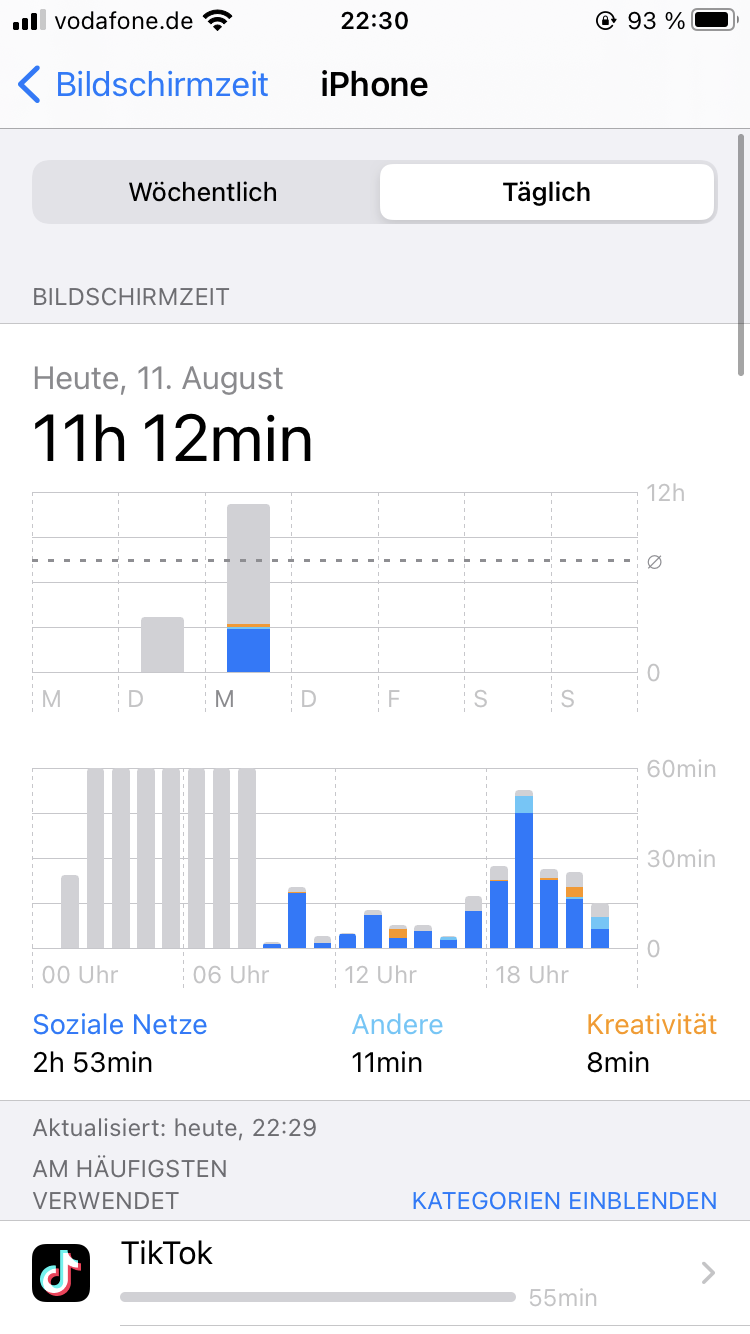Switch to the Wöchentlich view

(x=203, y=192)
